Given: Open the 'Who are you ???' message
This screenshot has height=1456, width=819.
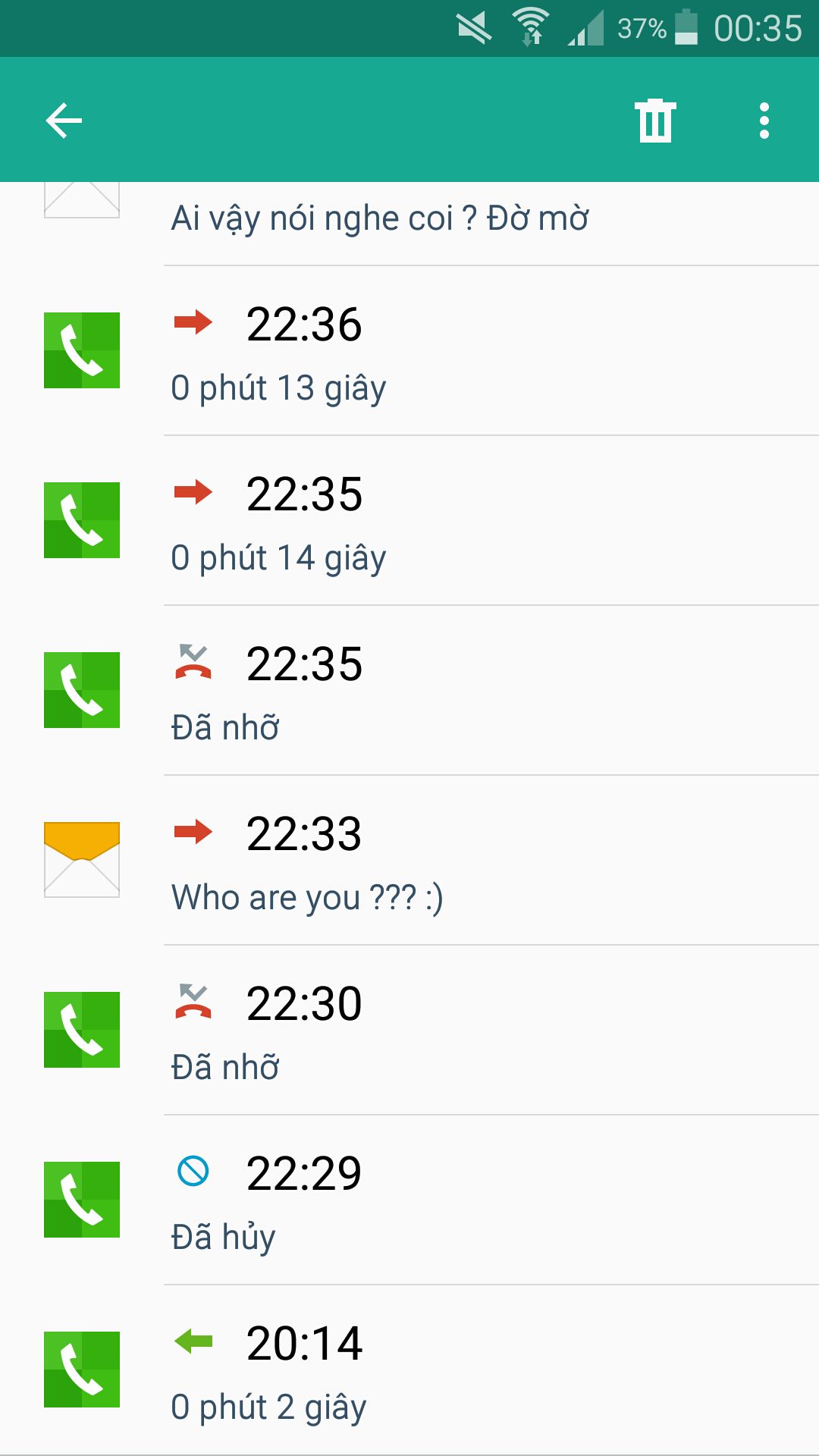Looking at the screenshot, I should tap(409, 861).
